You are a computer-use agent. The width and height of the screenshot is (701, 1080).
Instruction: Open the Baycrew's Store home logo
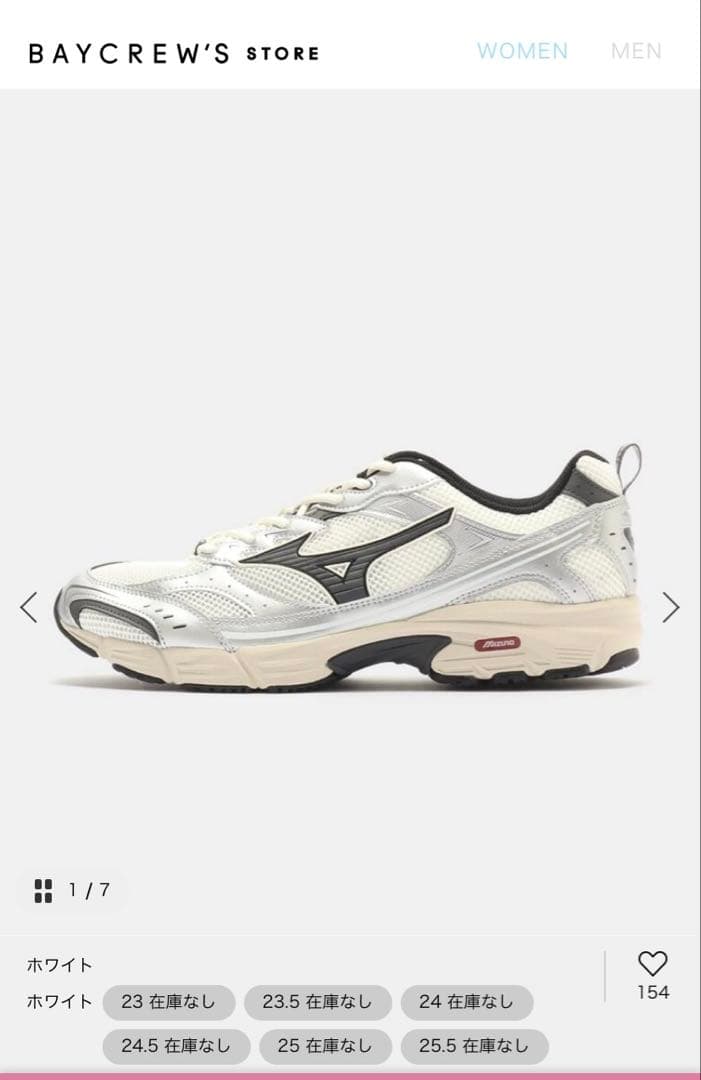173,53
